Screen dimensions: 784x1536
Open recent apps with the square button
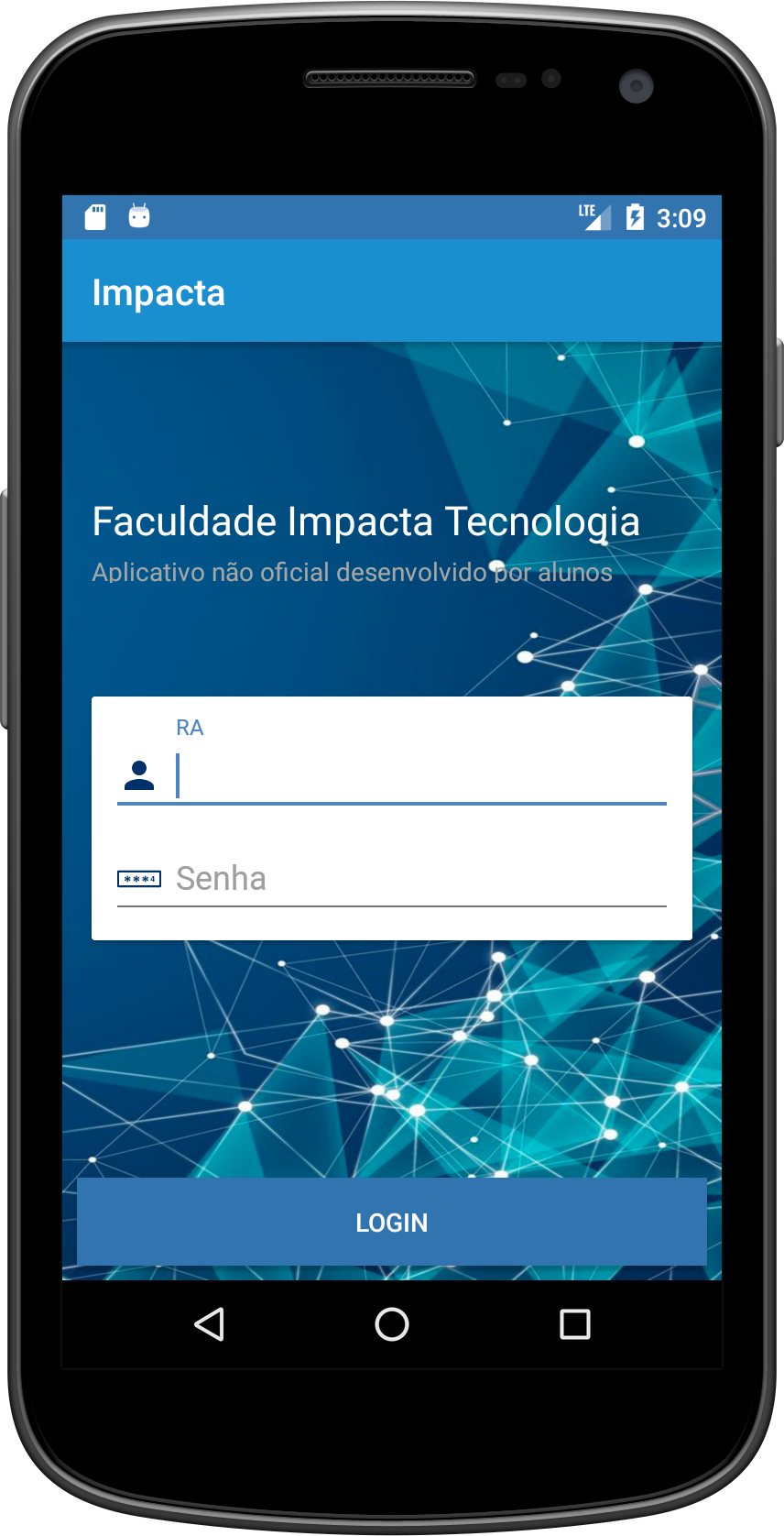pyautogui.click(x=574, y=1324)
